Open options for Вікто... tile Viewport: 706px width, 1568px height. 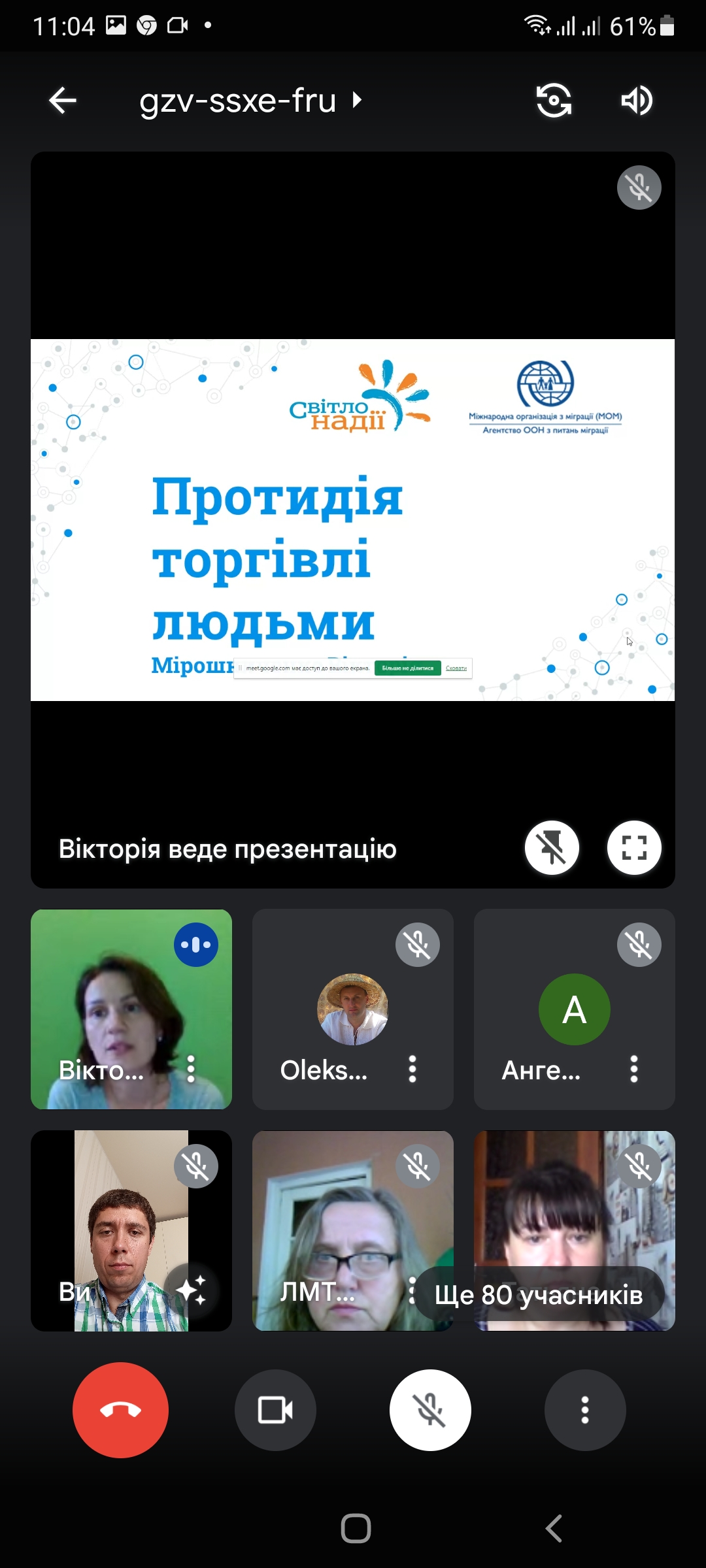[191, 1069]
